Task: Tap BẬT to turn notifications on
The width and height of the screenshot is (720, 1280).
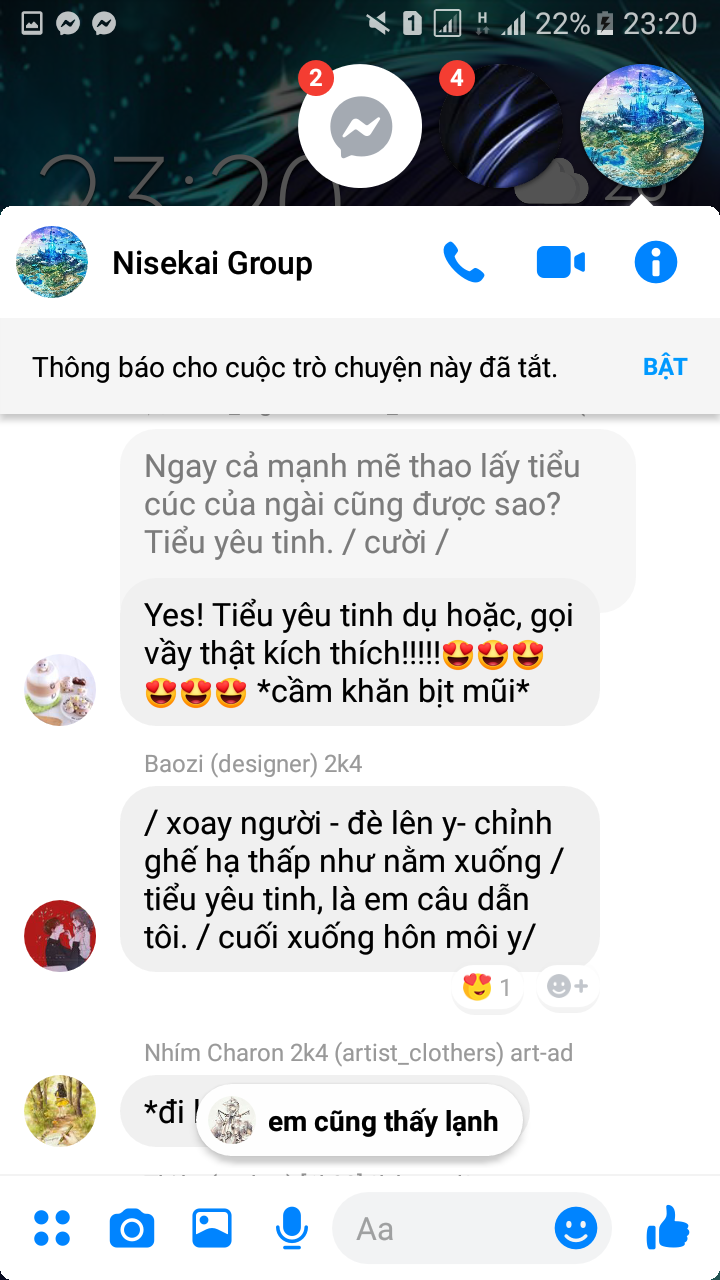Action: [665, 366]
